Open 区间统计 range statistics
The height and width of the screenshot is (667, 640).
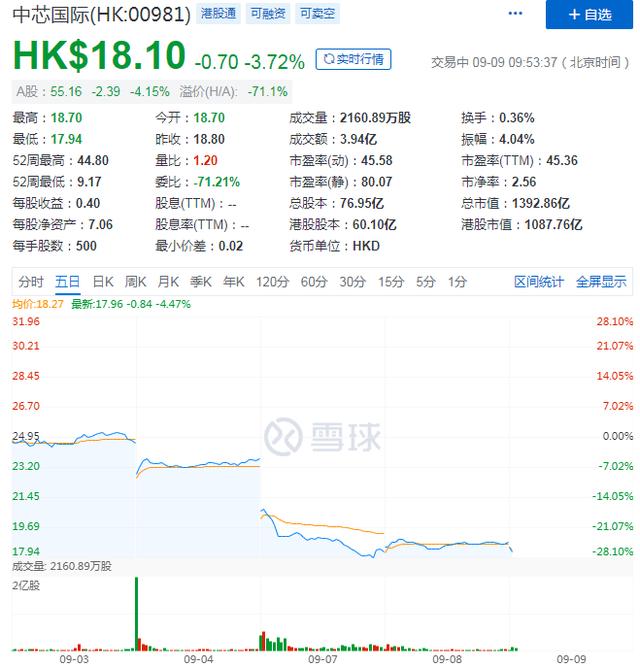coord(539,282)
